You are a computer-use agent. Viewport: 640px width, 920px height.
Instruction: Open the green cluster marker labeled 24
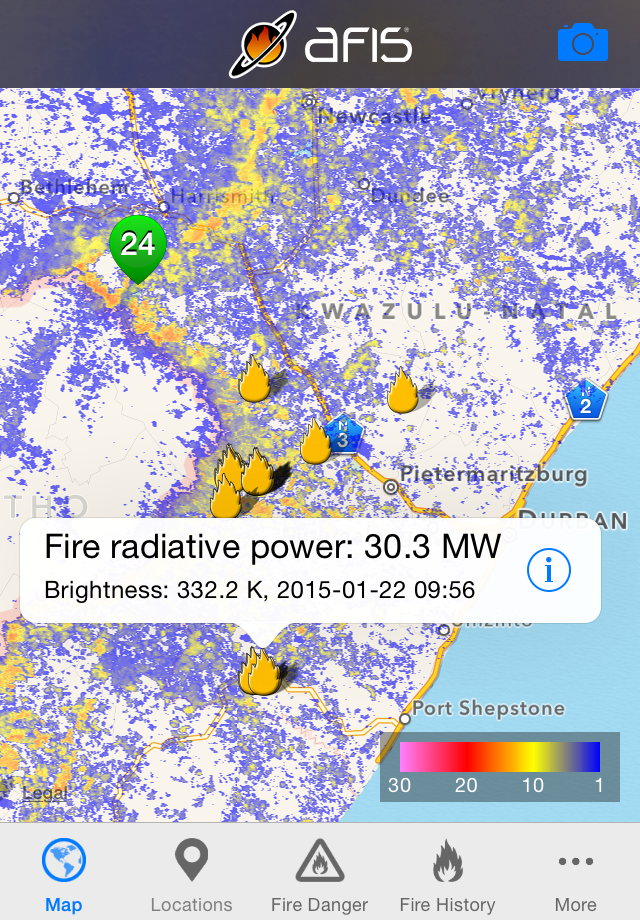[x=138, y=244]
